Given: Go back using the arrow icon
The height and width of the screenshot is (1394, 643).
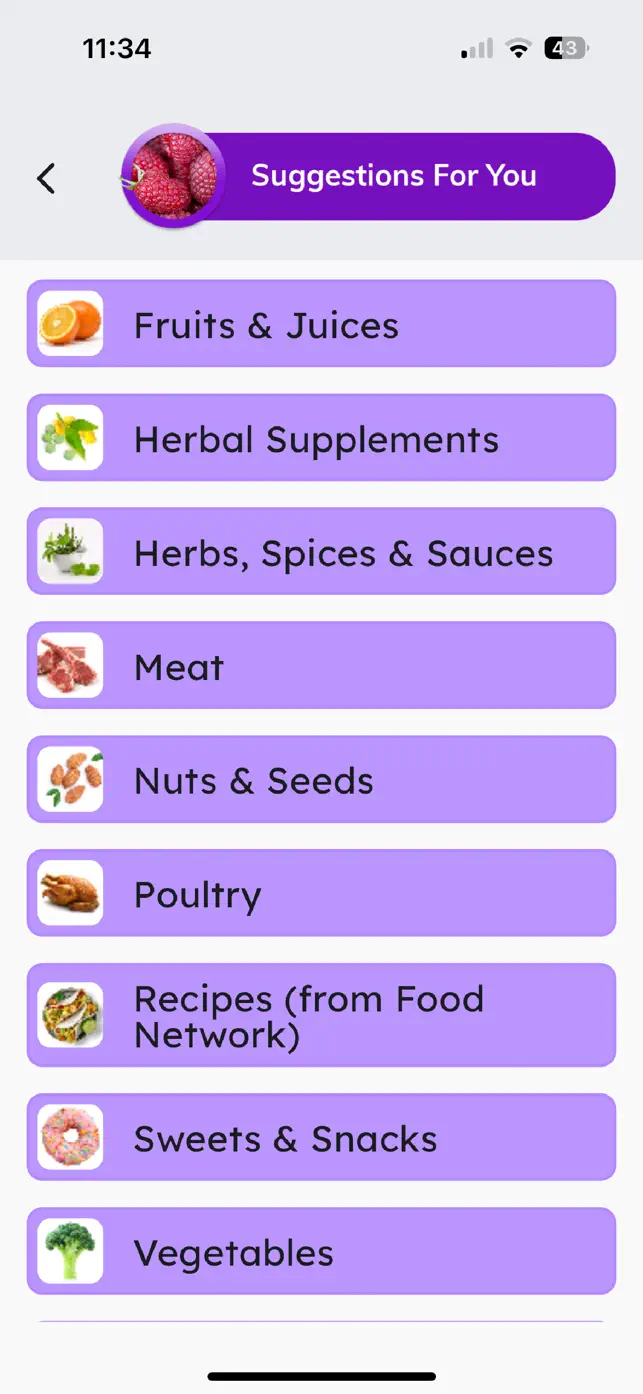Looking at the screenshot, I should (46, 178).
